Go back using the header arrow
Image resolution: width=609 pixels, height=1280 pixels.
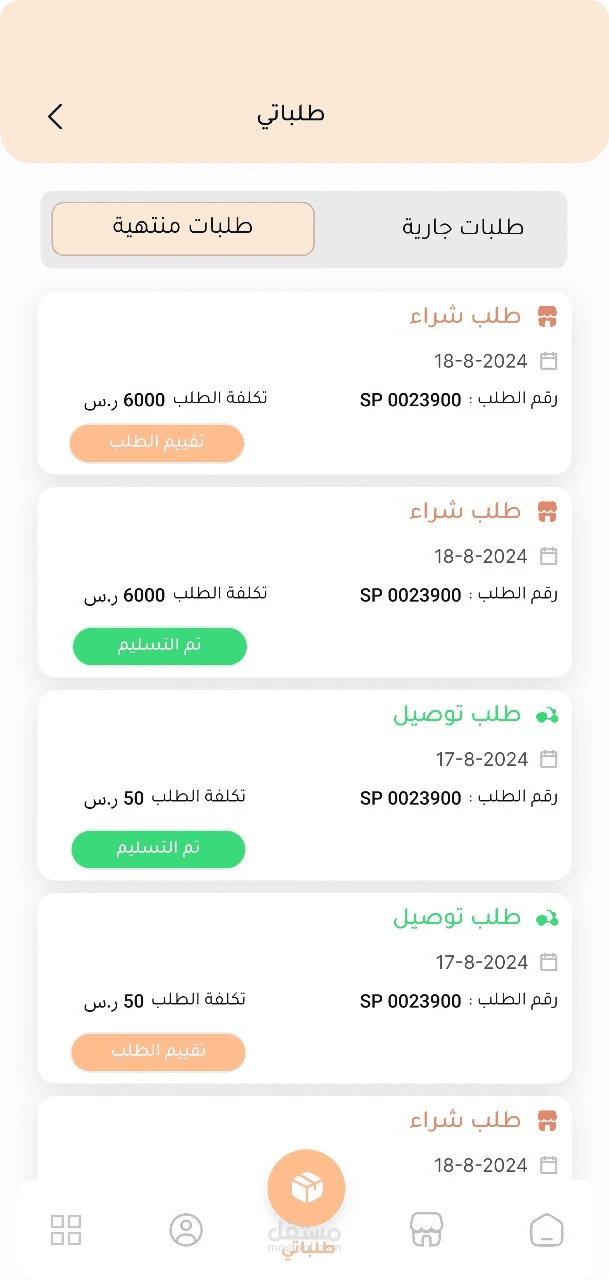click(56, 116)
